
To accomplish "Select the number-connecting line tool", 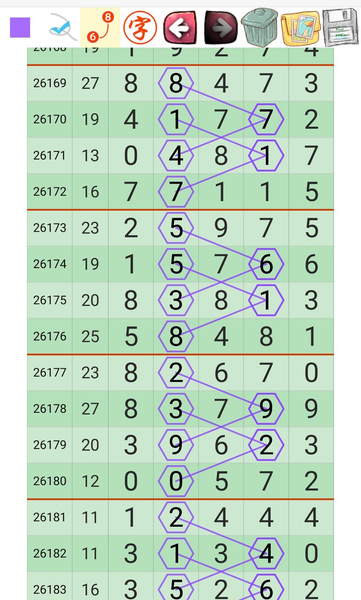I will (100, 27).
